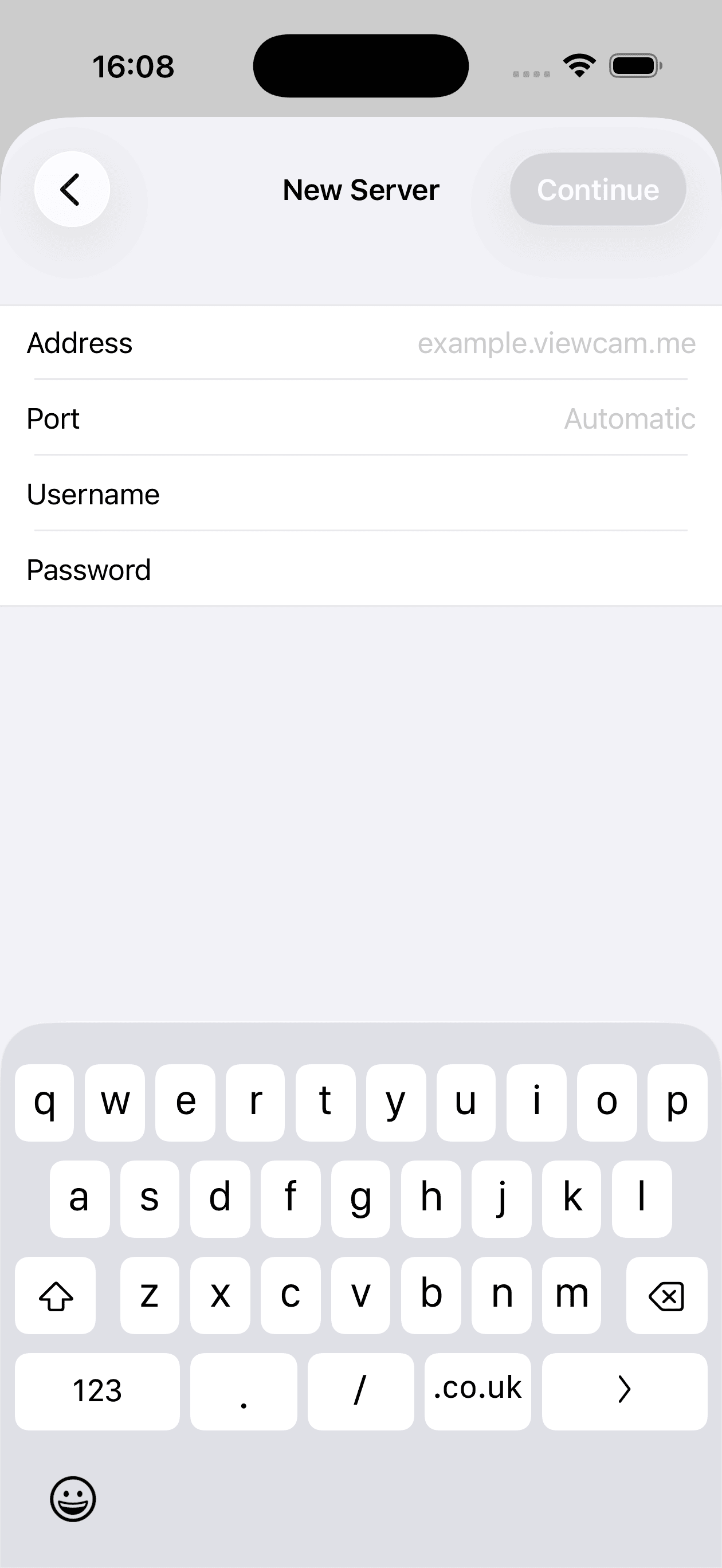Tap the period key on the keyboard
The width and height of the screenshot is (722, 1568).
[243, 1390]
